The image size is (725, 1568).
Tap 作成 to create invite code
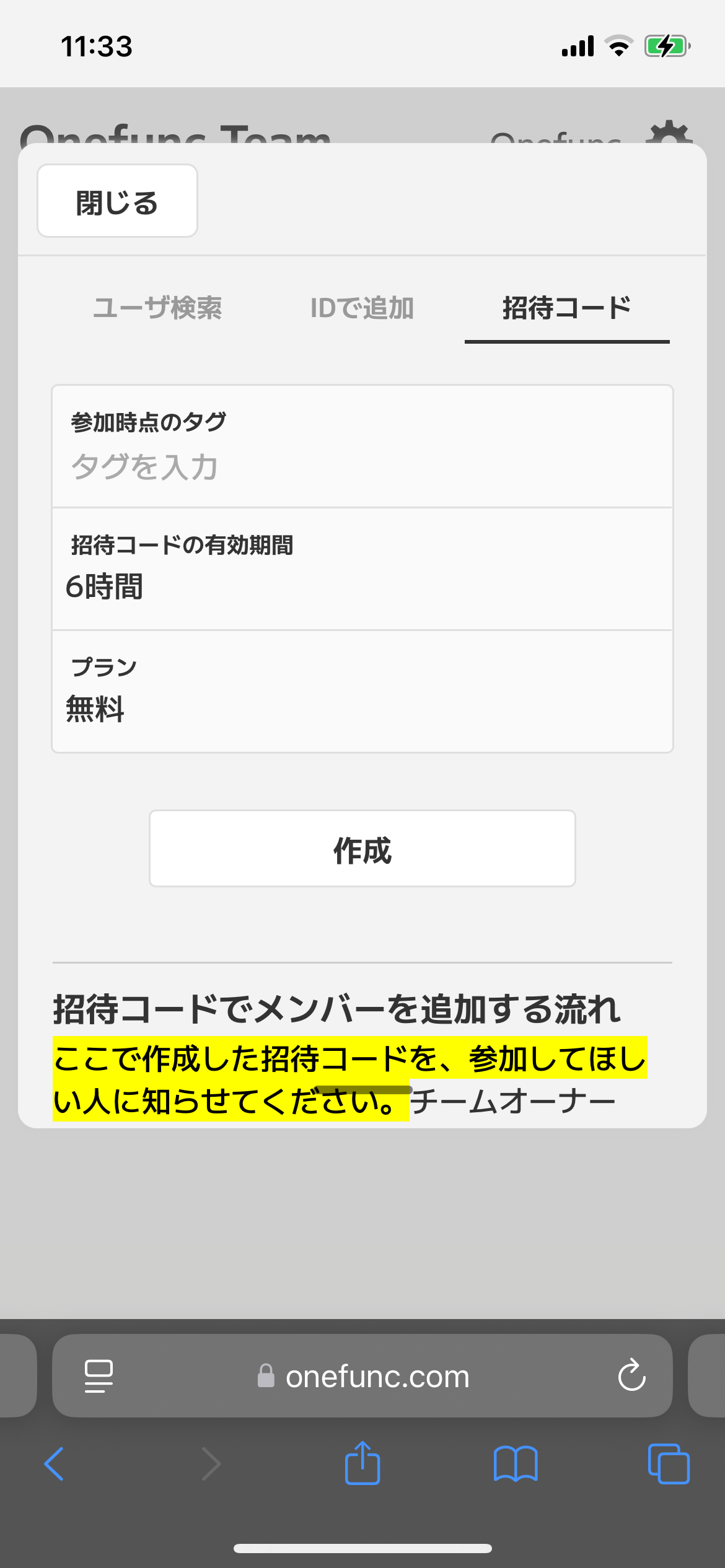(362, 848)
